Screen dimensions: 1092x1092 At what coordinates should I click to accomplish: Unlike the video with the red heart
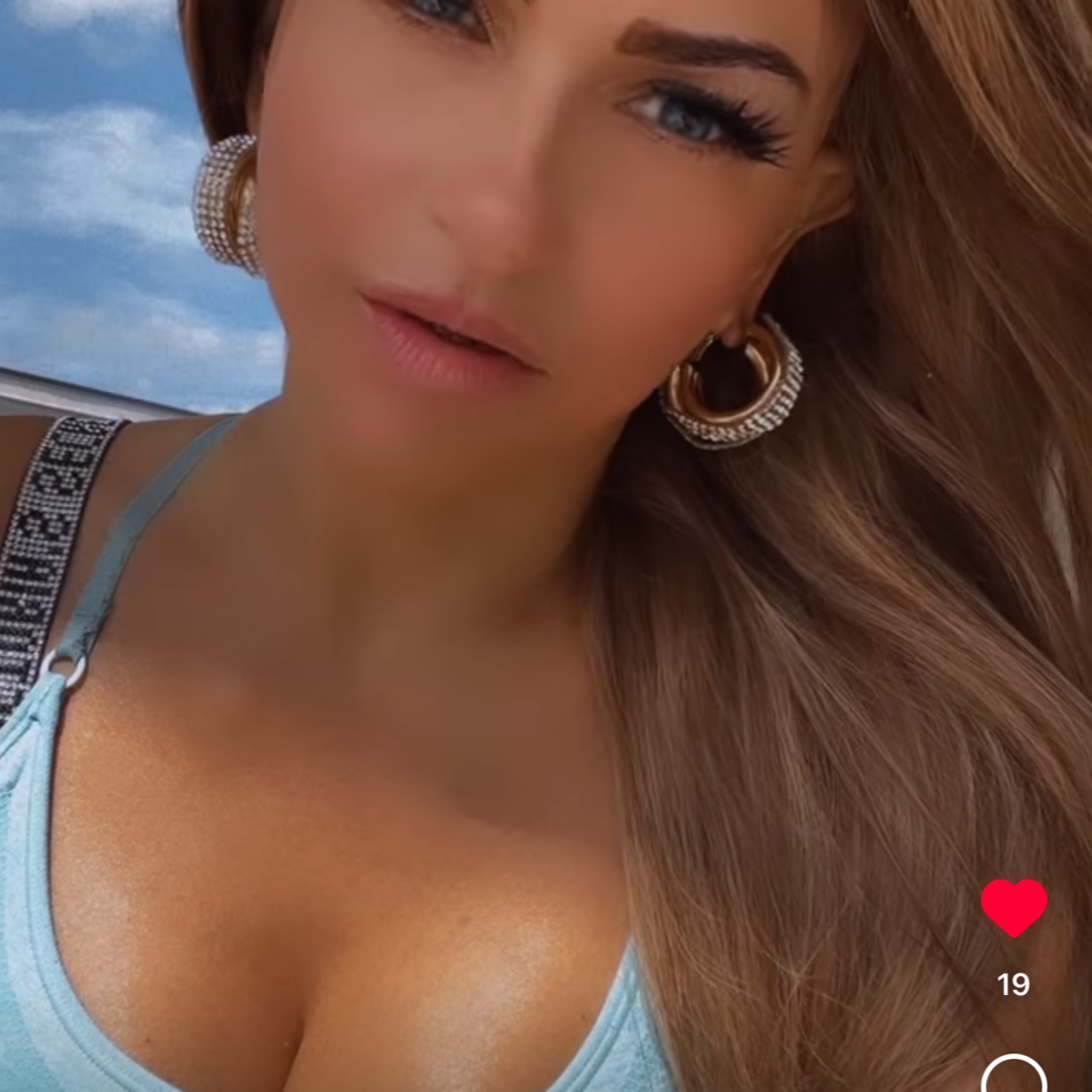[1013, 907]
